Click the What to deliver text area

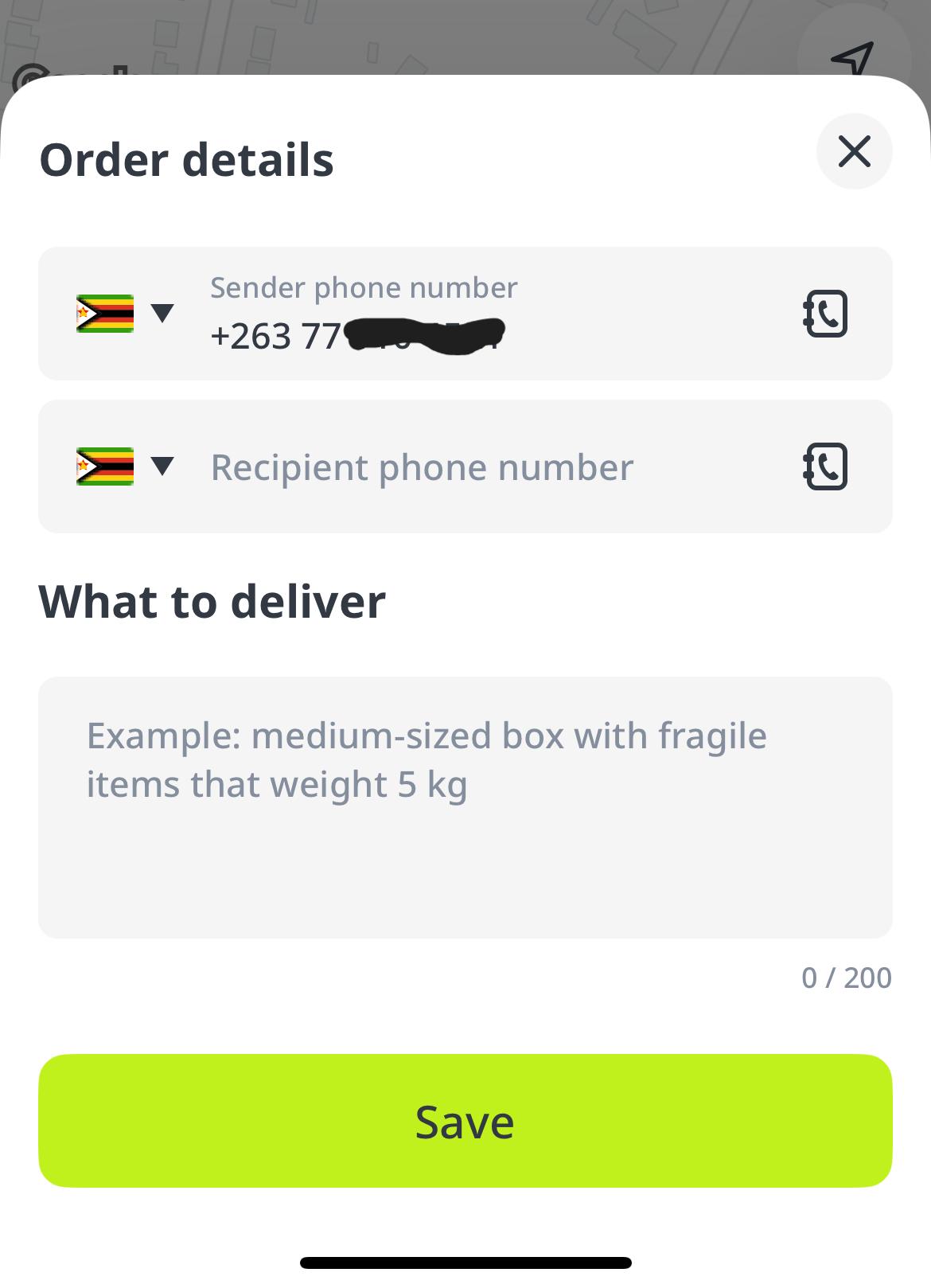click(465, 808)
